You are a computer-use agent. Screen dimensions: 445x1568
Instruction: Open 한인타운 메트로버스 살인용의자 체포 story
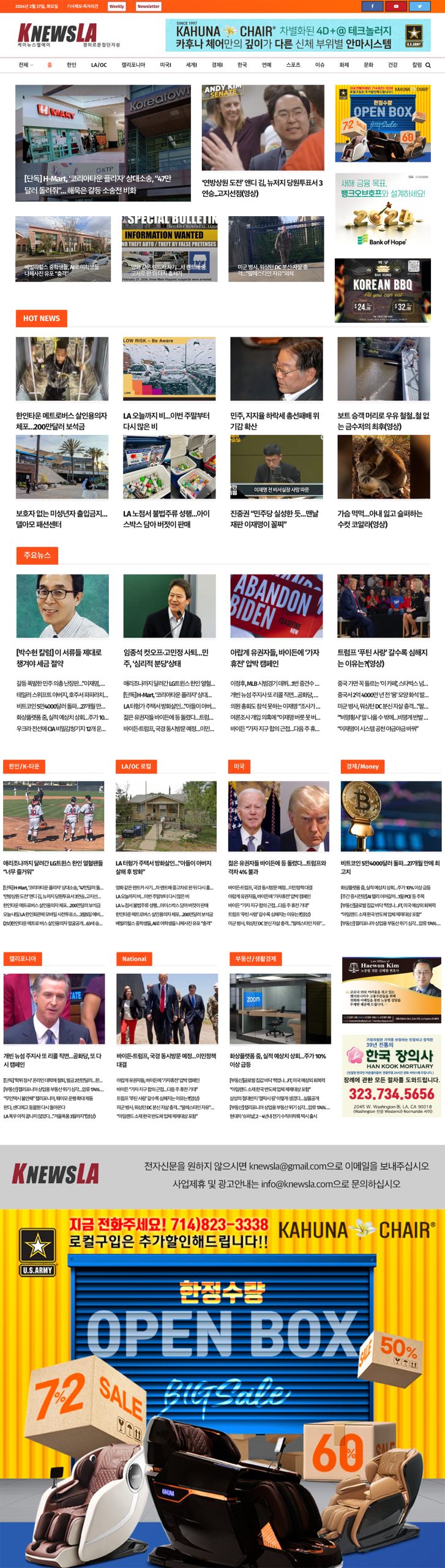tap(62, 420)
